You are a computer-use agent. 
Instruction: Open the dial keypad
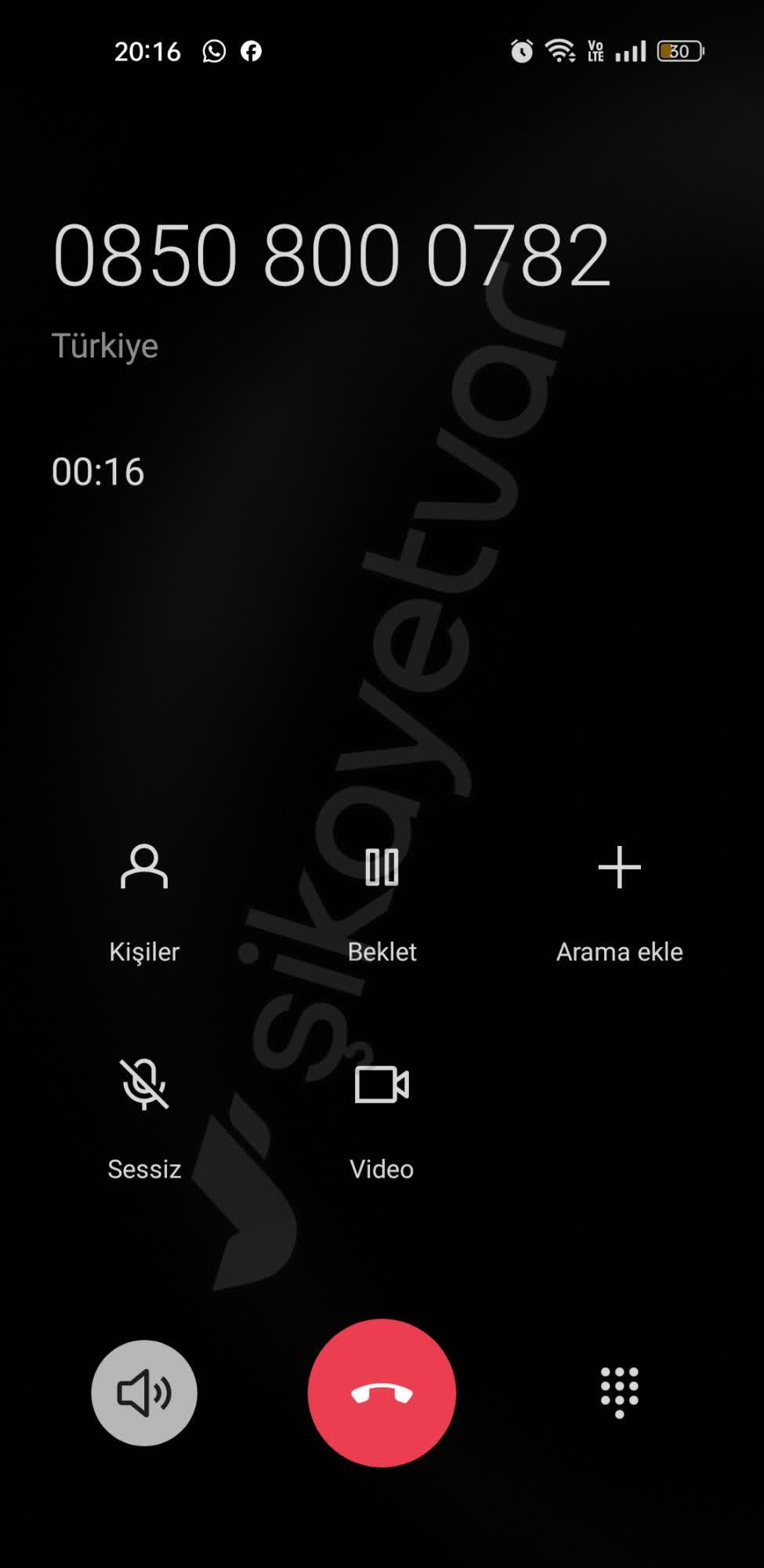click(619, 1392)
